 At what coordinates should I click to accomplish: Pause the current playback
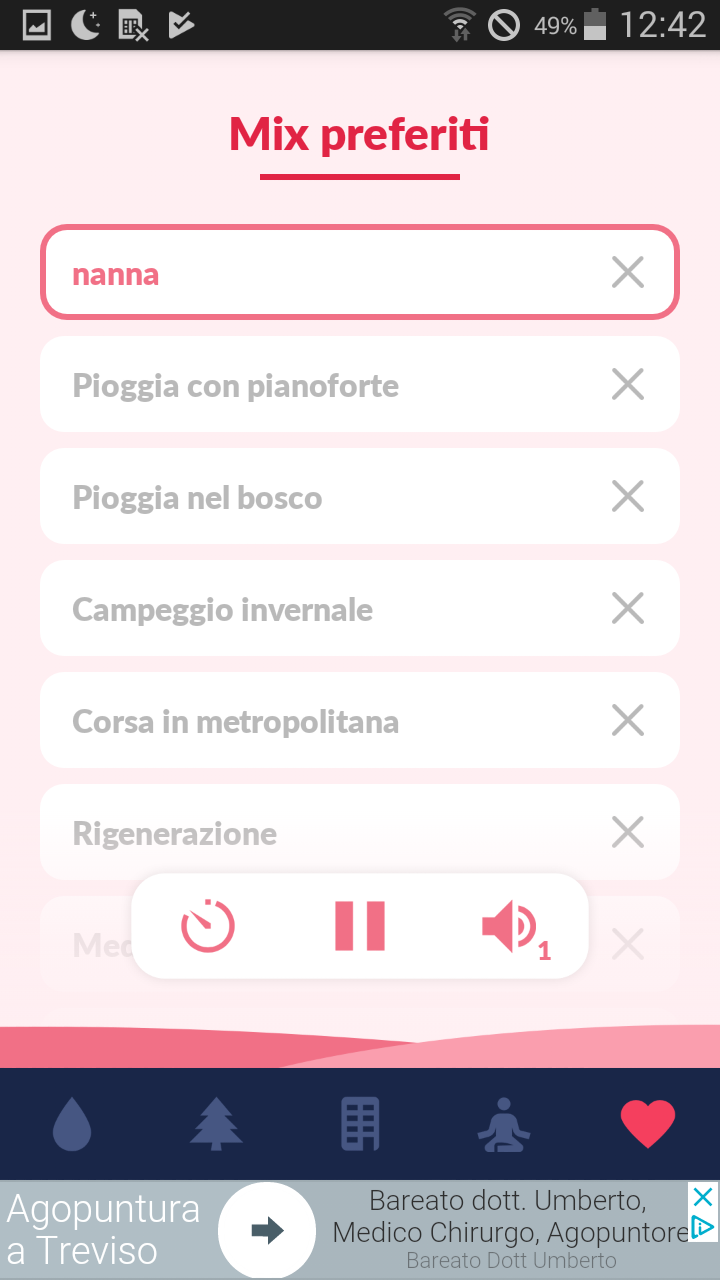click(x=360, y=925)
